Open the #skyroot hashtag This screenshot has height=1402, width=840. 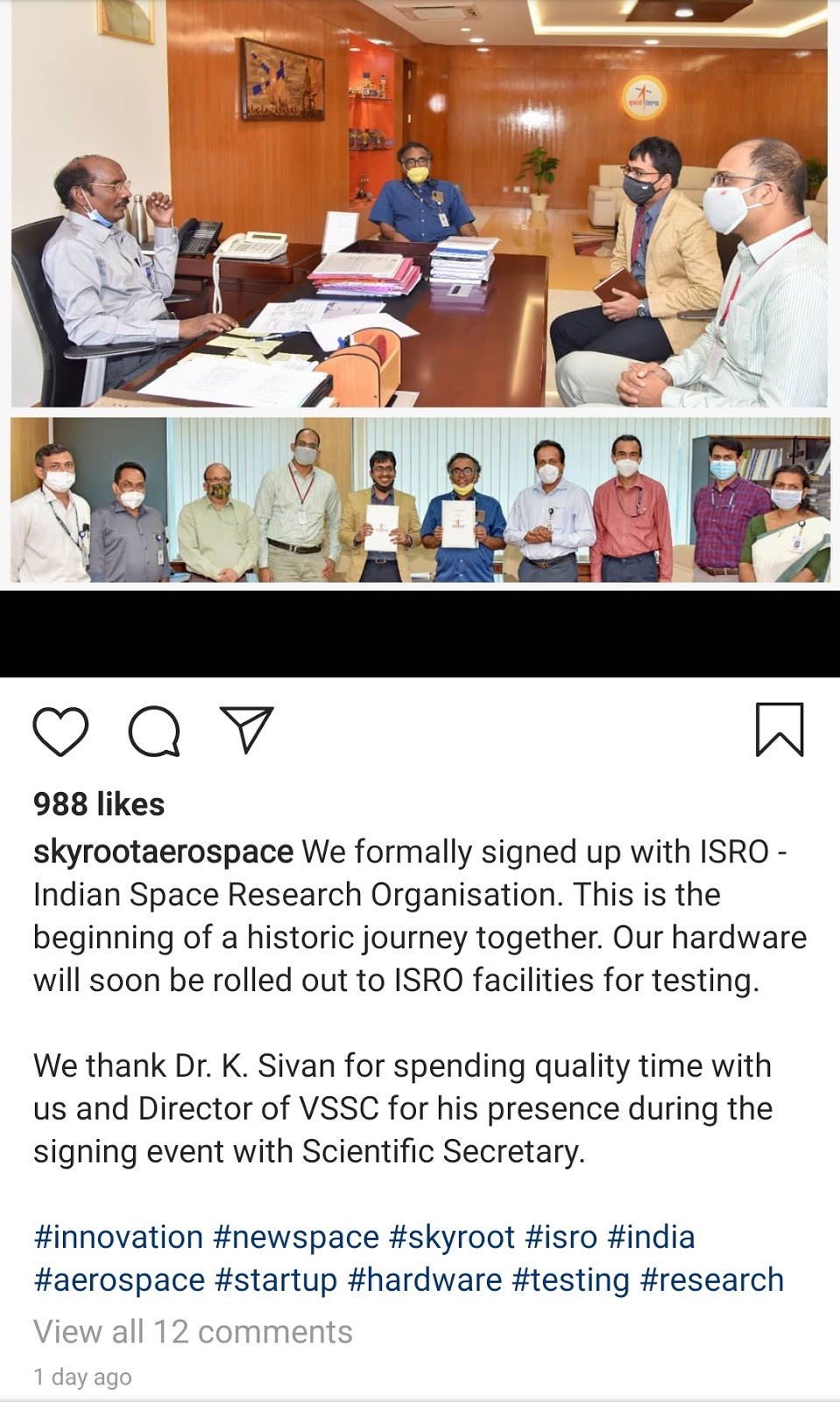point(452,1237)
